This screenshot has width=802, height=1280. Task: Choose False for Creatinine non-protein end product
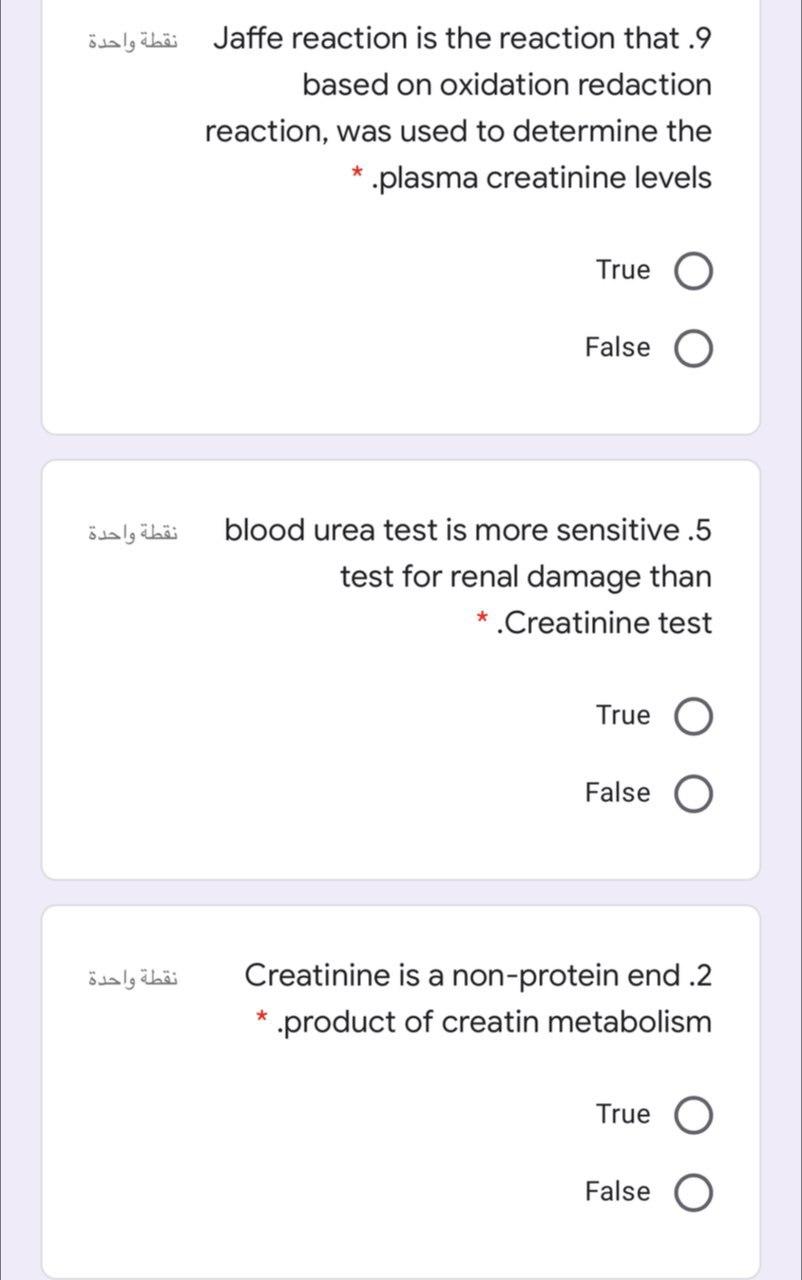tap(694, 1193)
